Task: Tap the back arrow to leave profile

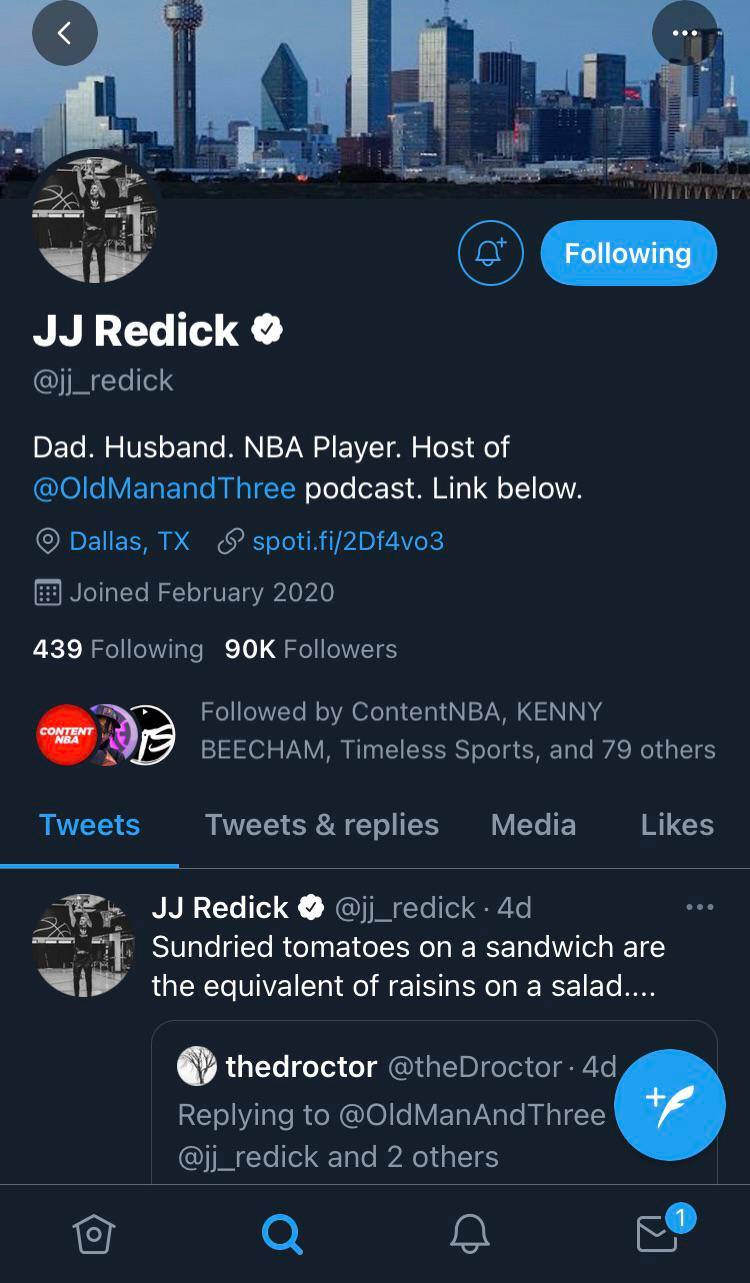Action: [x=64, y=33]
